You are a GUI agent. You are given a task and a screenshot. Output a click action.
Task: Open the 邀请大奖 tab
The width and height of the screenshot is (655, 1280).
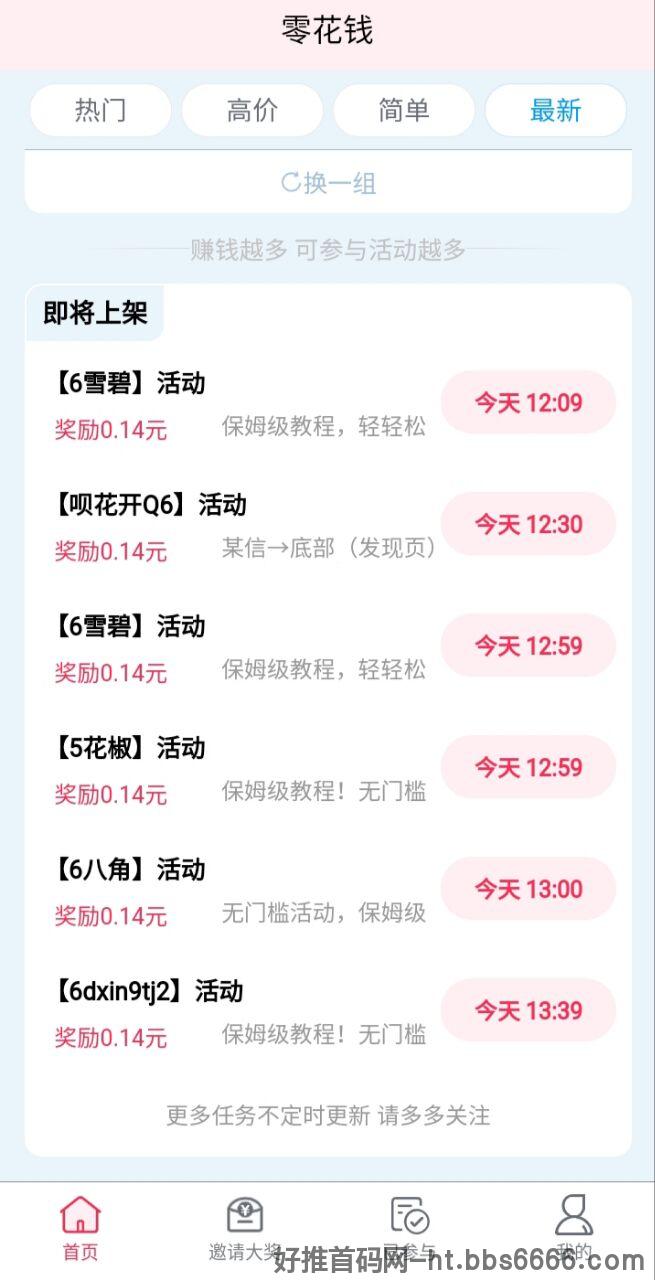[x=245, y=1228]
